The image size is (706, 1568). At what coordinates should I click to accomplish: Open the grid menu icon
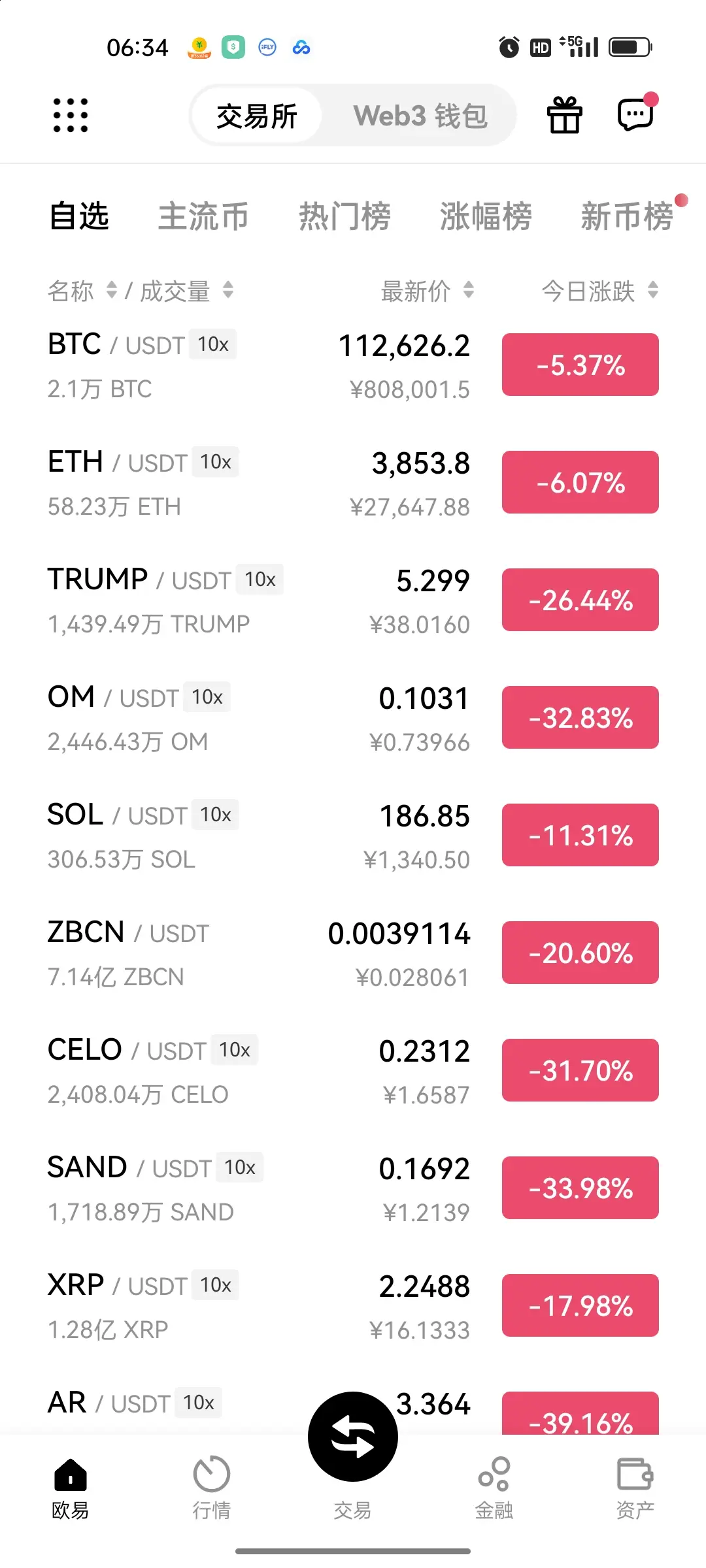coord(71,116)
